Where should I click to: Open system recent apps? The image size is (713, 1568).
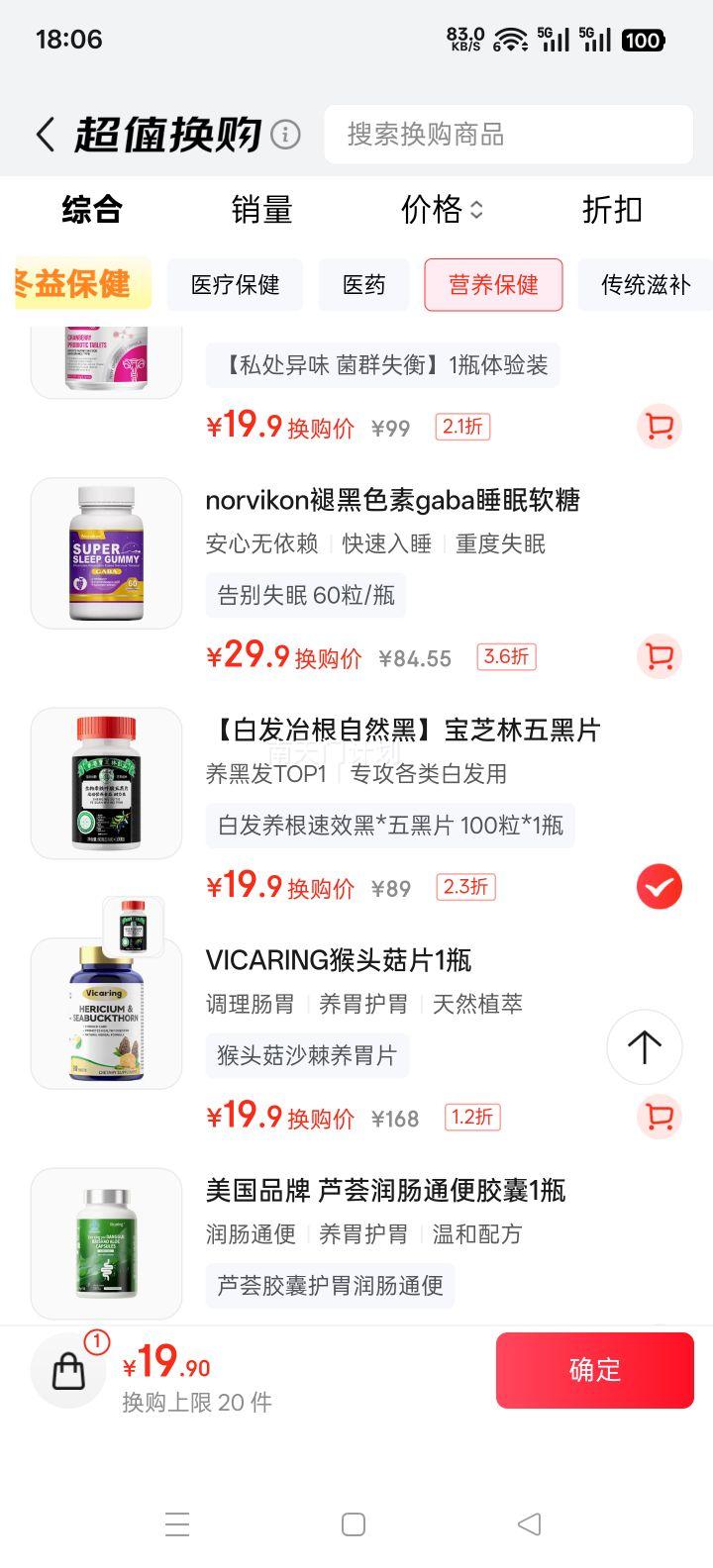177,1524
